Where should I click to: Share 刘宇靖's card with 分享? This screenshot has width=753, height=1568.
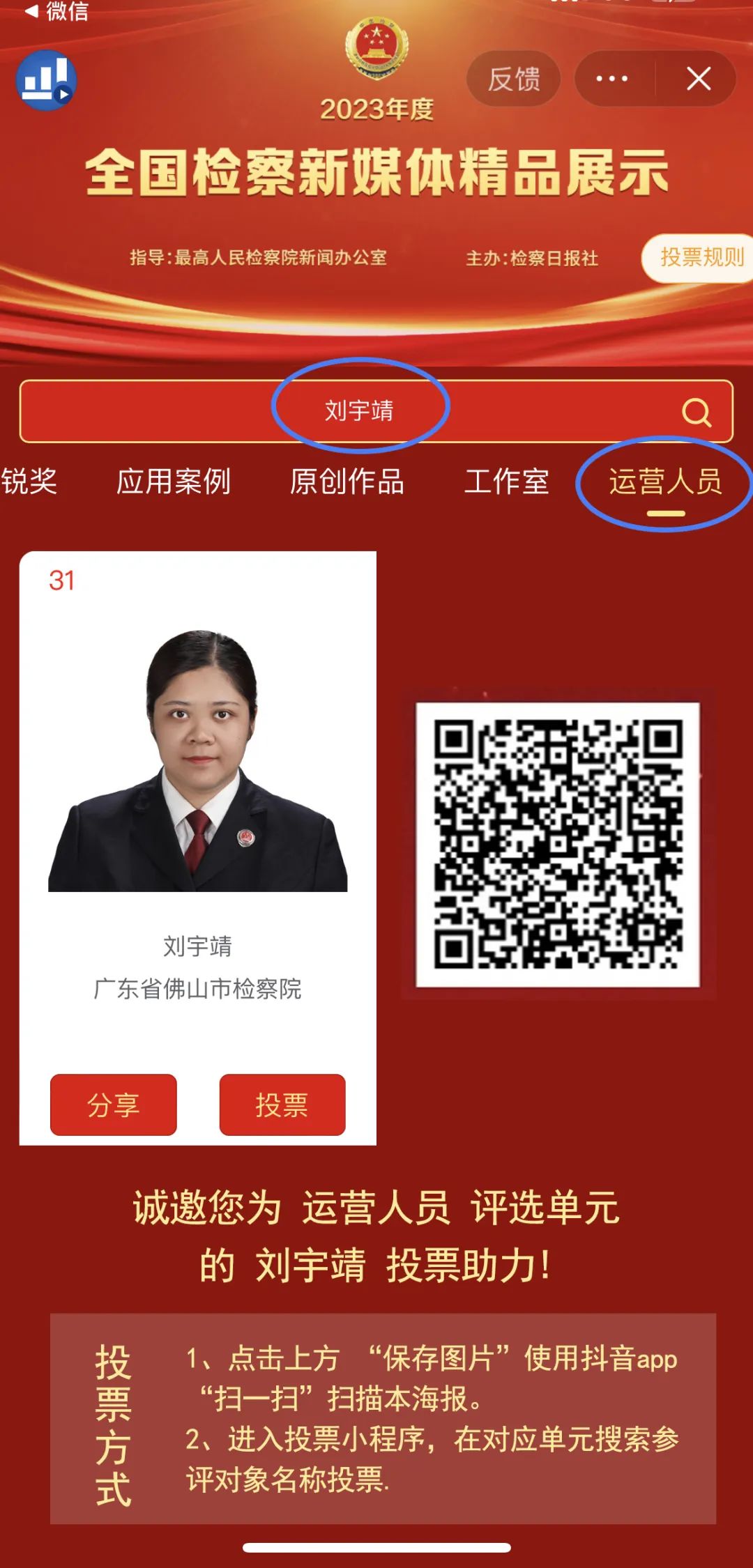pyautogui.click(x=113, y=1105)
